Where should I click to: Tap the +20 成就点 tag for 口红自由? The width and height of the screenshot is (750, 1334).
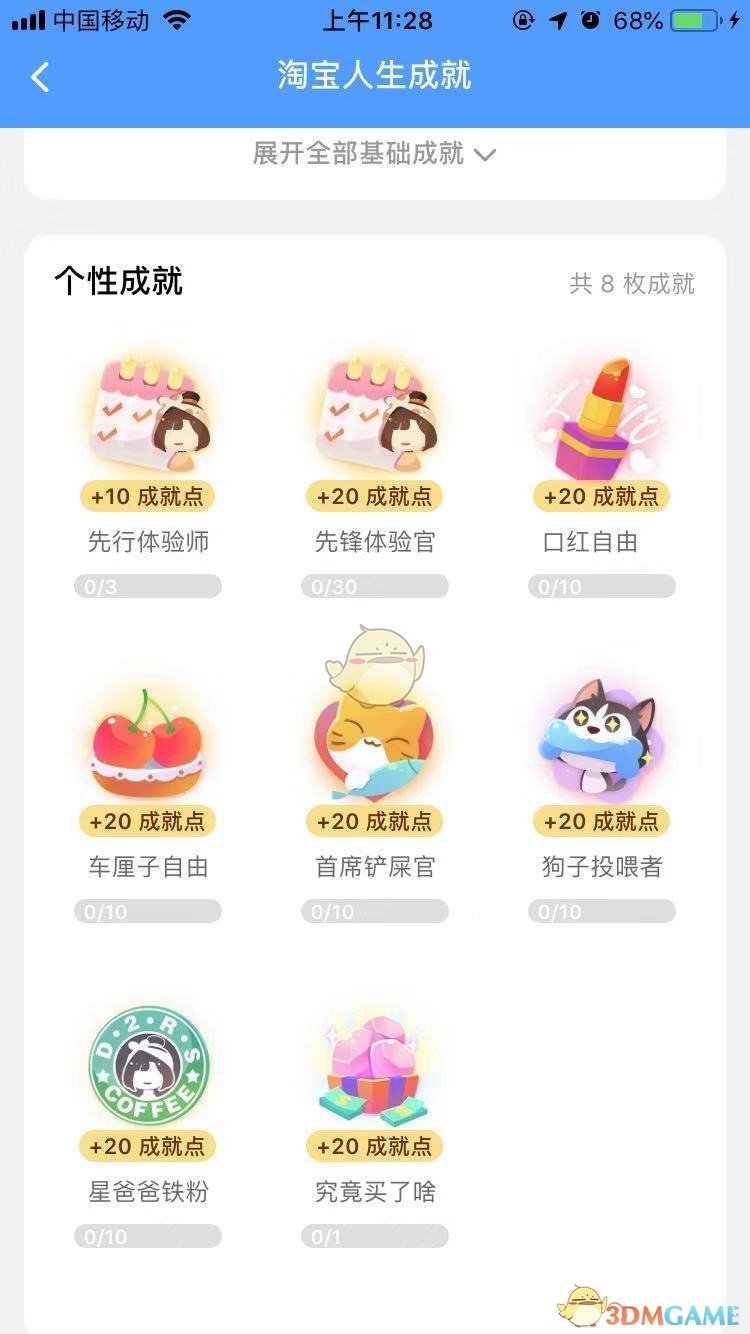(x=601, y=496)
